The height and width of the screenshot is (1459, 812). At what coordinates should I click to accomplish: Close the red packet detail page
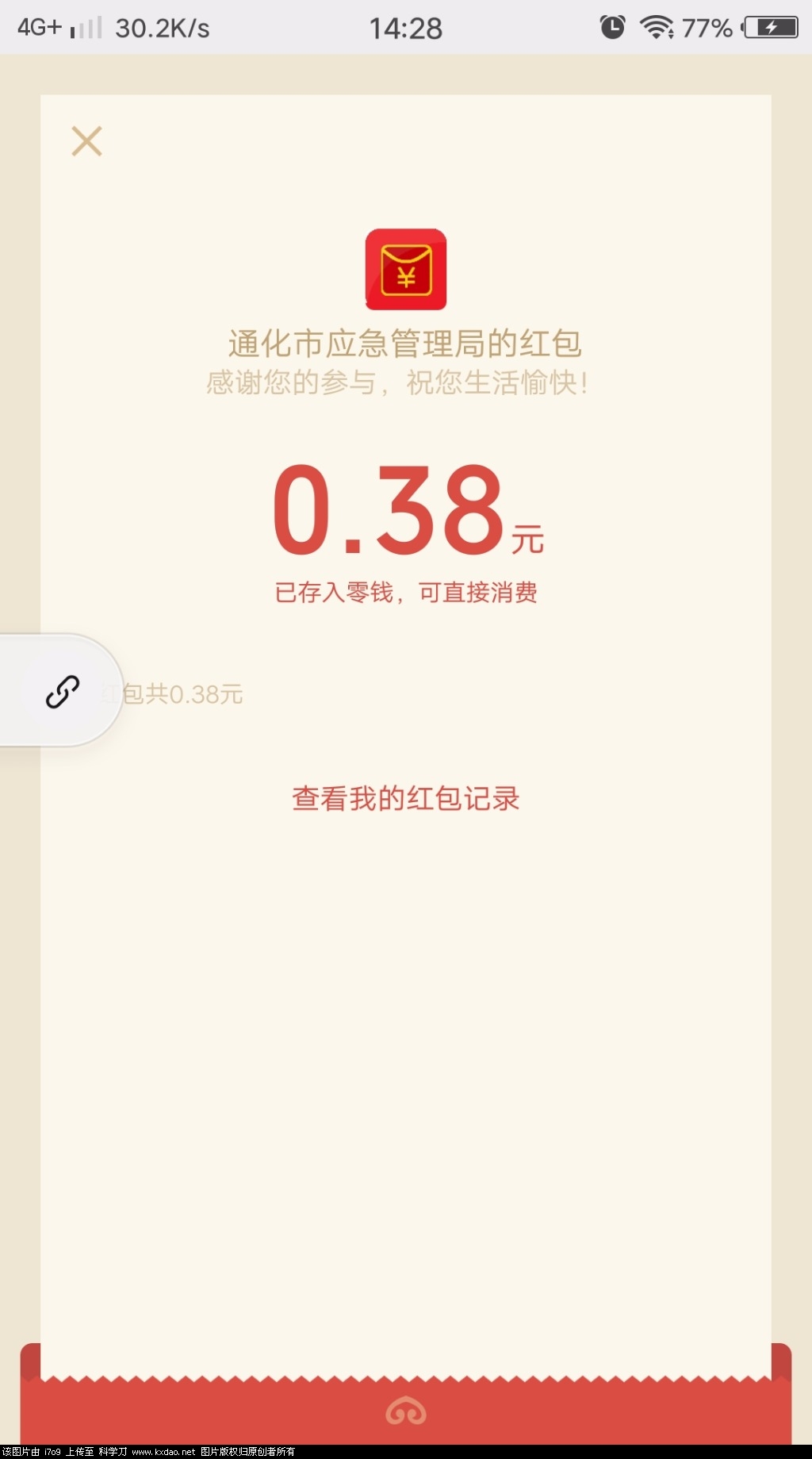click(x=86, y=141)
